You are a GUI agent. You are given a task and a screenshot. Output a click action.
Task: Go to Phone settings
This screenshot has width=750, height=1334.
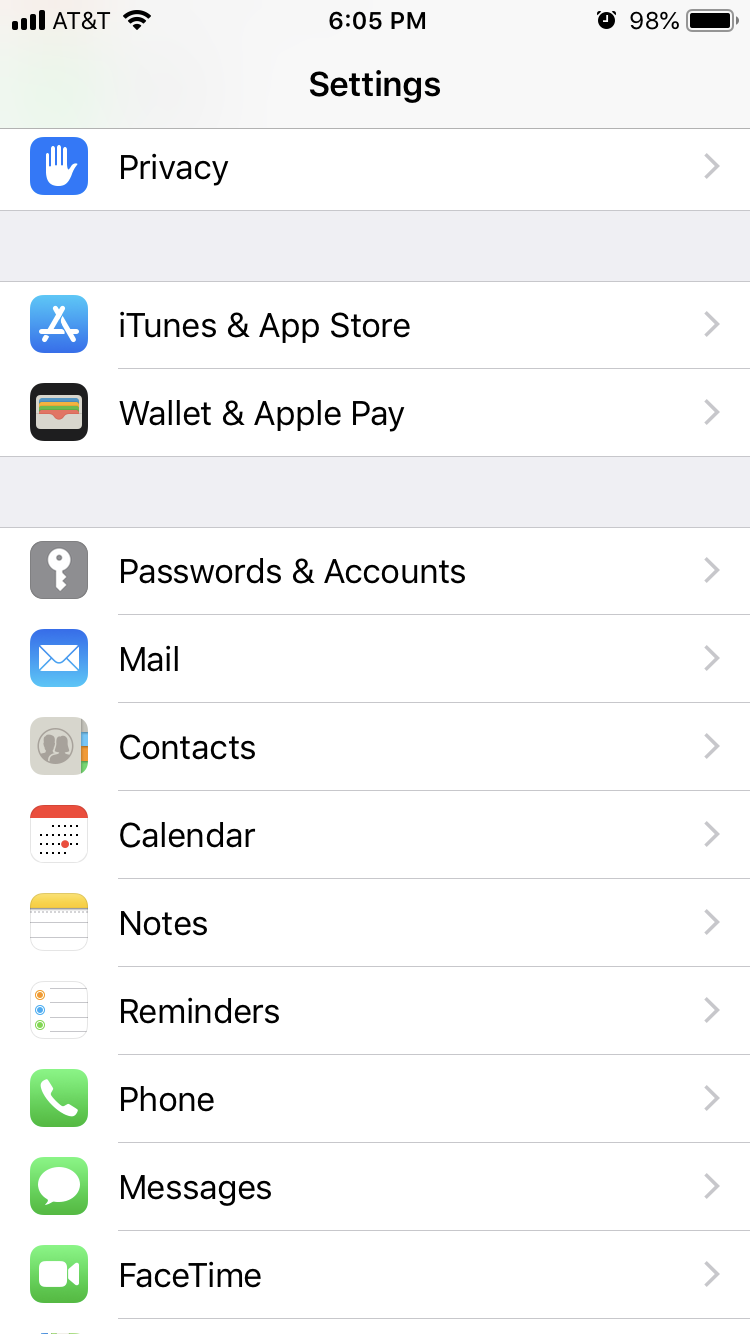click(x=374, y=1099)
